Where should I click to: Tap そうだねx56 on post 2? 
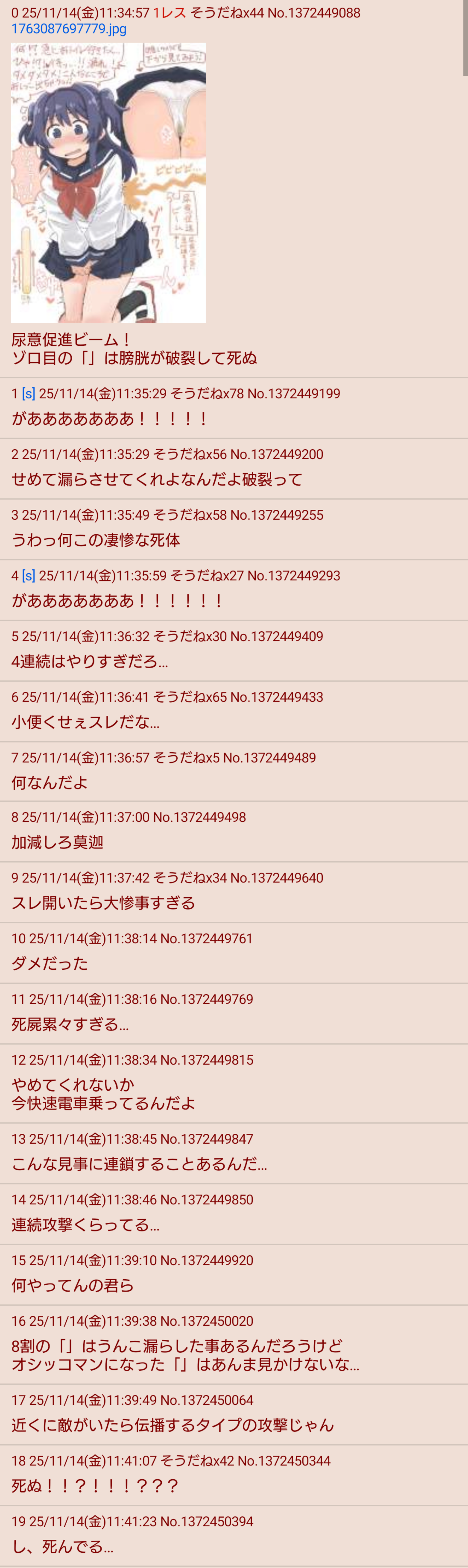tap(190, 455)
